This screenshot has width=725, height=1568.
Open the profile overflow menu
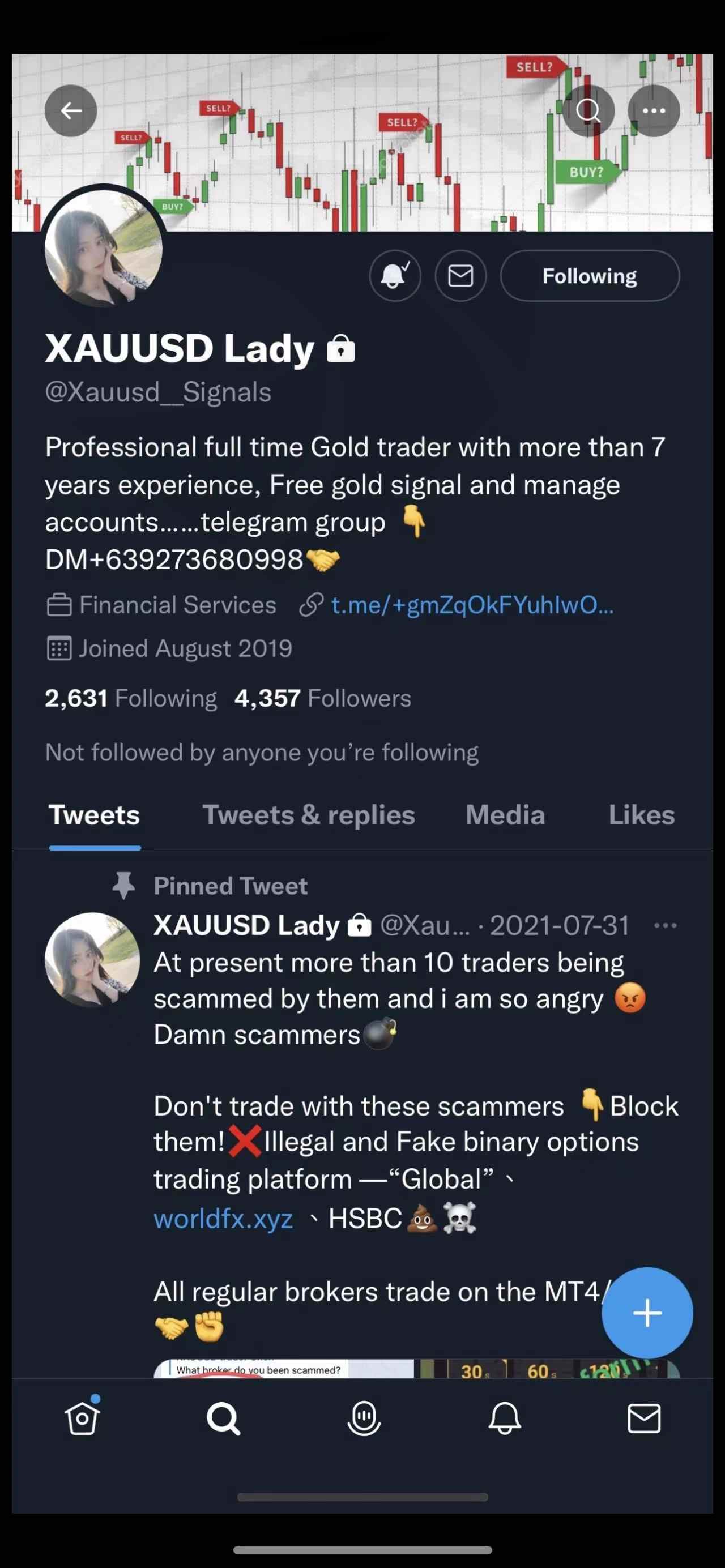click(654, 111)
